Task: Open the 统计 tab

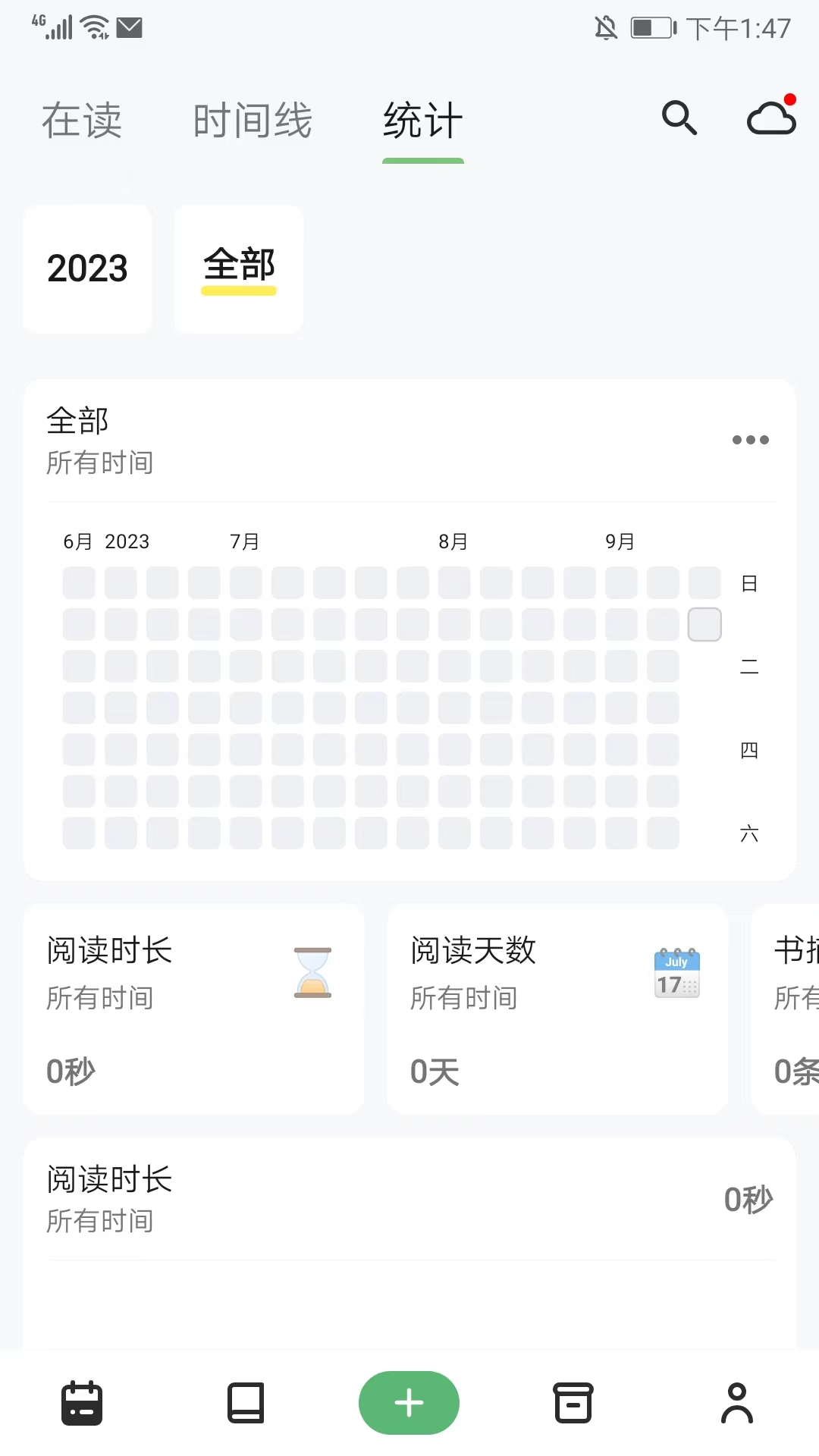Action: (423, 121)
